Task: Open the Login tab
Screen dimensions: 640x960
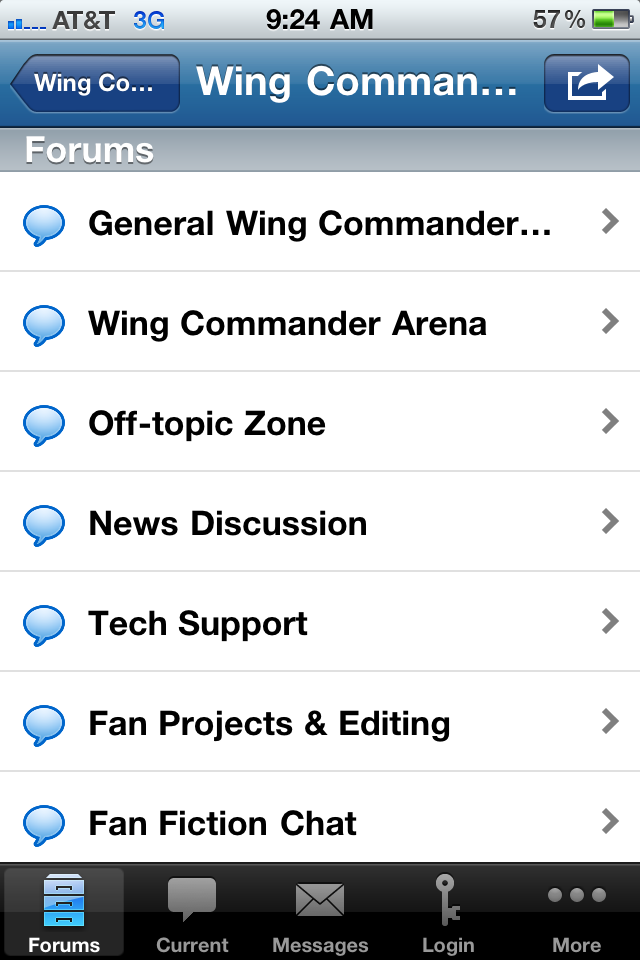Action: tap(448, 912)
